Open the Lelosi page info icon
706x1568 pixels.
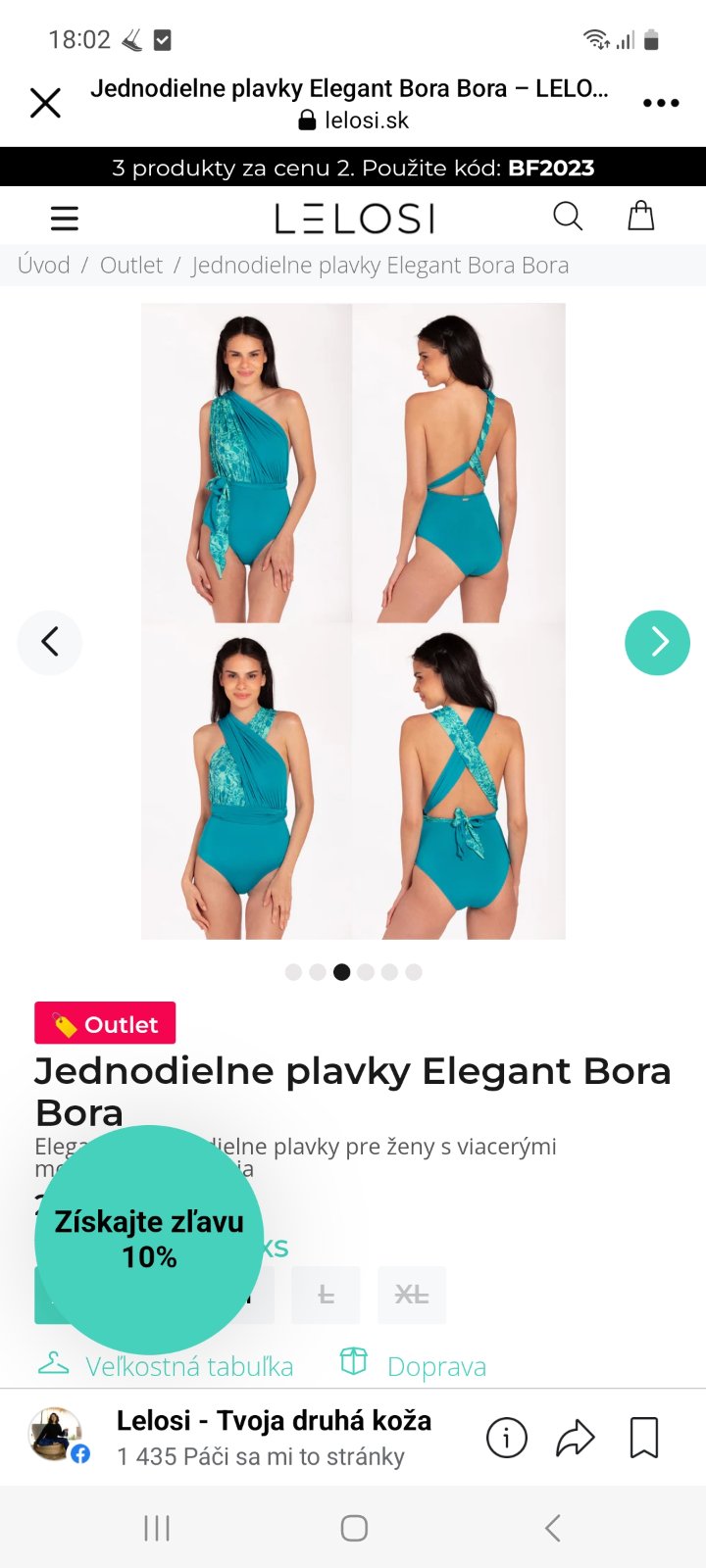(507, 1439)
